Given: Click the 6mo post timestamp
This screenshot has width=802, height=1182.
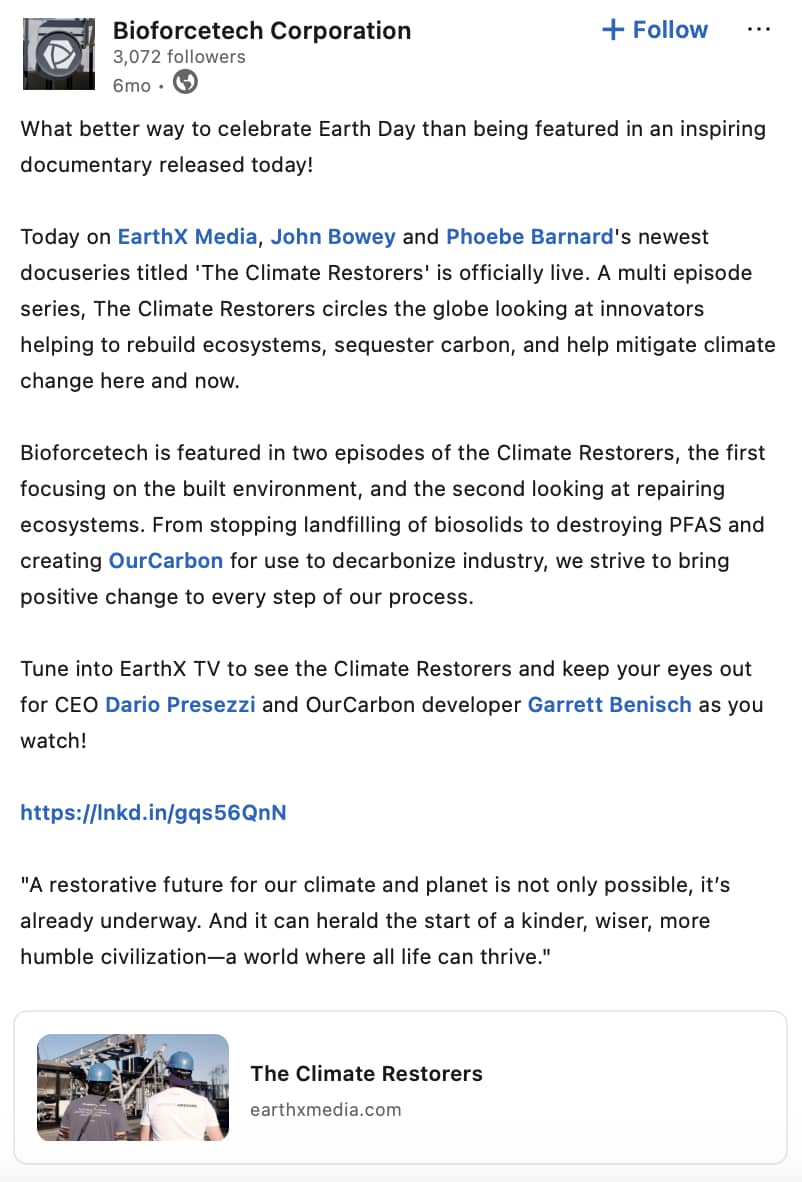Looking at the screenshot, I should (x=131, y=85).
